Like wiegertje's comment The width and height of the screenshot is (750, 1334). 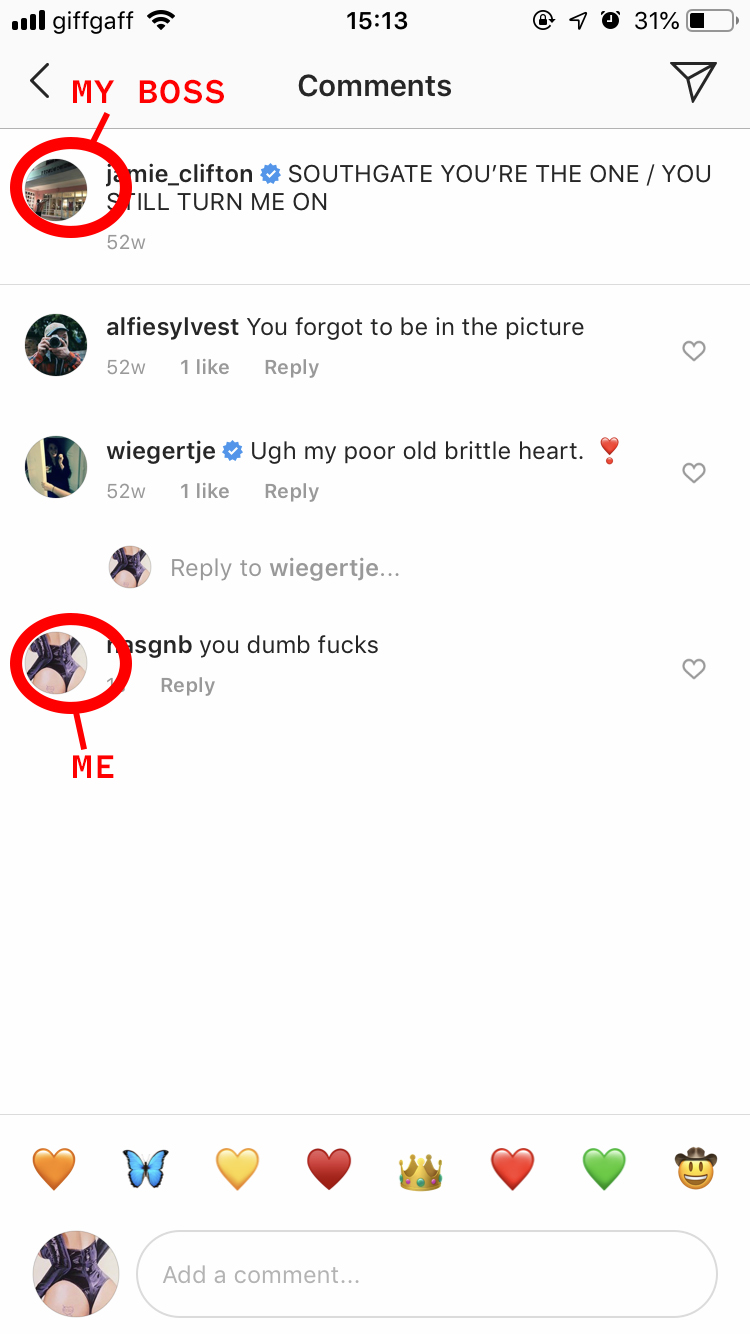pos(693,473)
